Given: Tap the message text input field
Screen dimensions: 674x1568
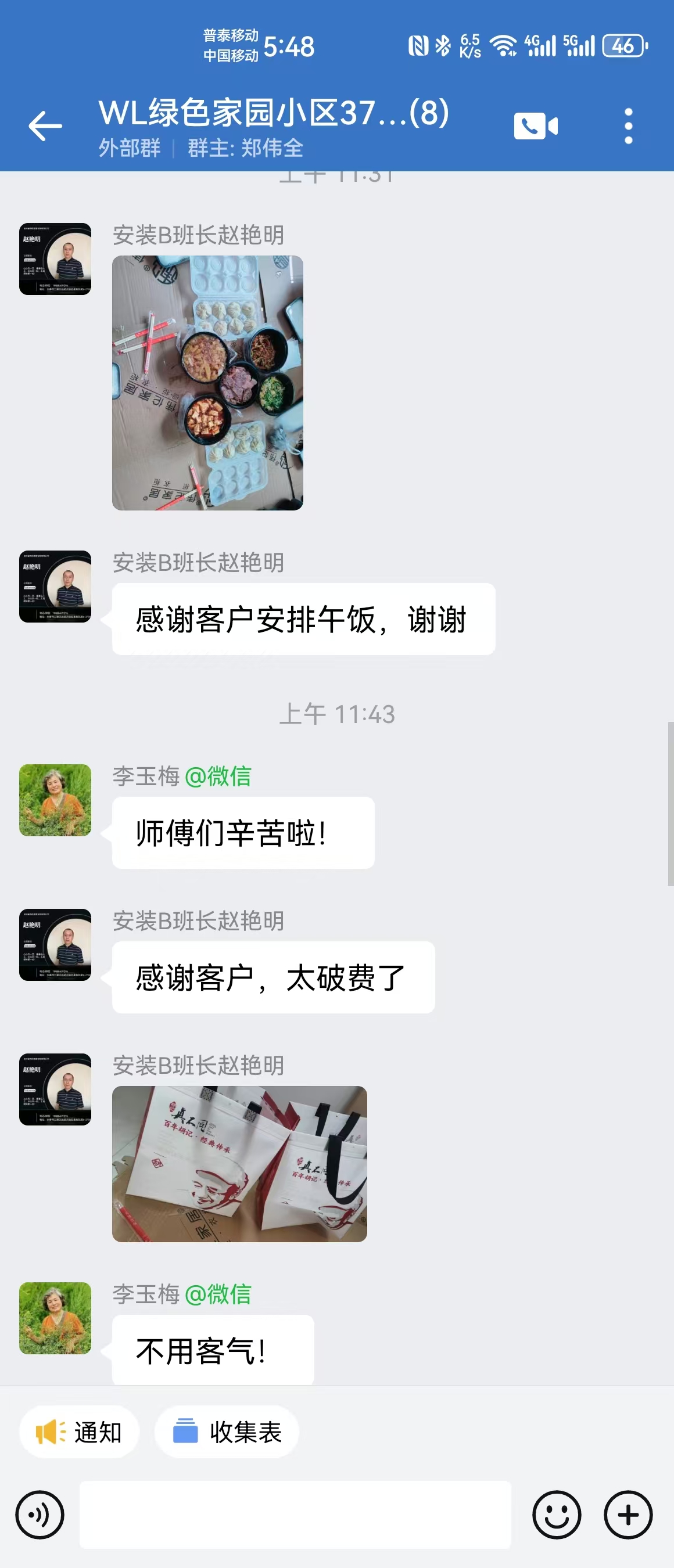Looking at the screenshot, I should [295, 1515].
